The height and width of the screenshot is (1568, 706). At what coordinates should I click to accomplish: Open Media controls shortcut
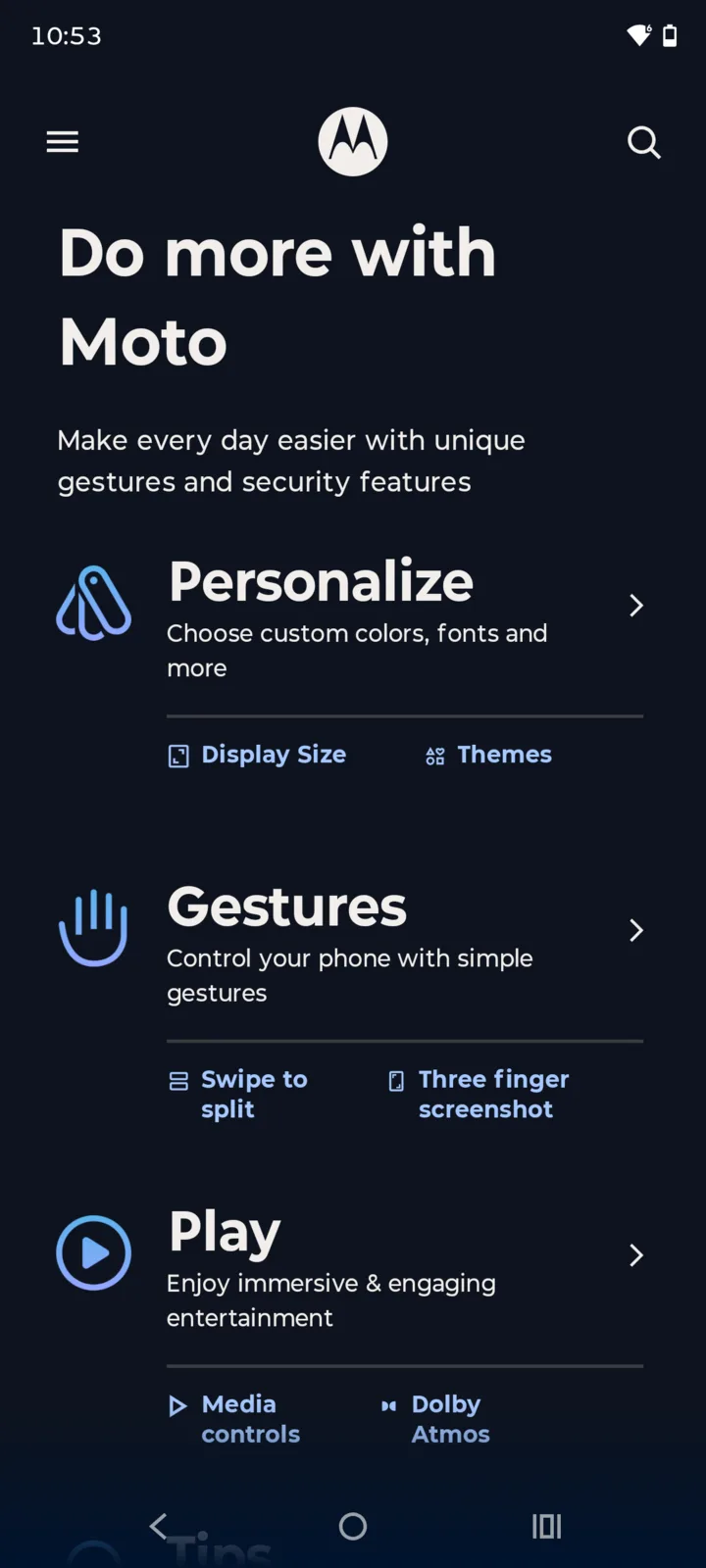tap(236, 1419)
